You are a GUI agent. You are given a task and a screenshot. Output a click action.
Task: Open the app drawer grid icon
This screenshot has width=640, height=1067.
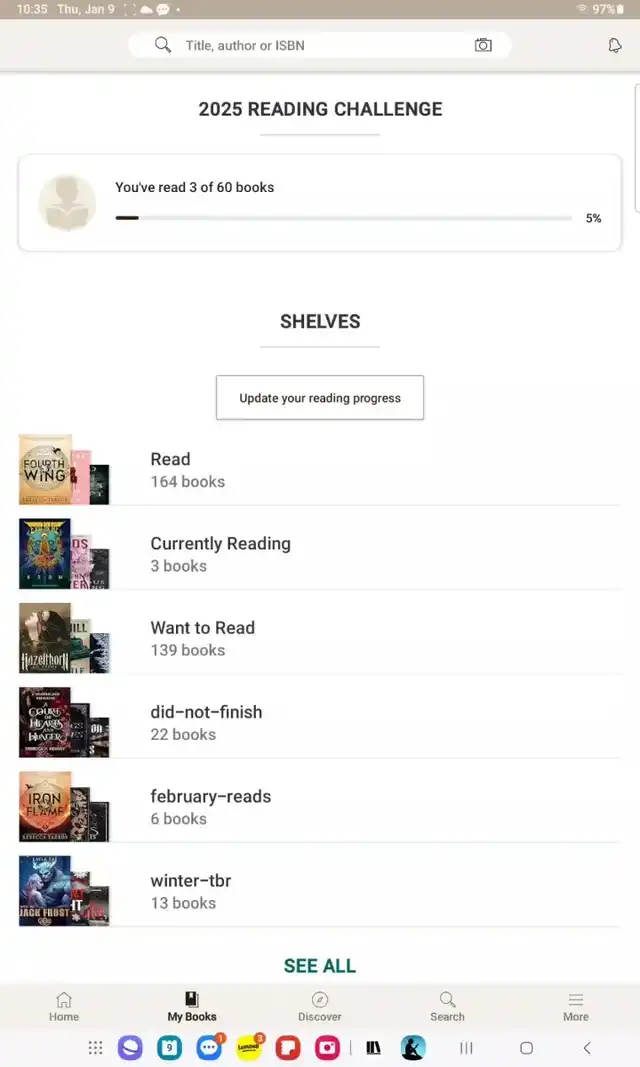point(95,1048)
